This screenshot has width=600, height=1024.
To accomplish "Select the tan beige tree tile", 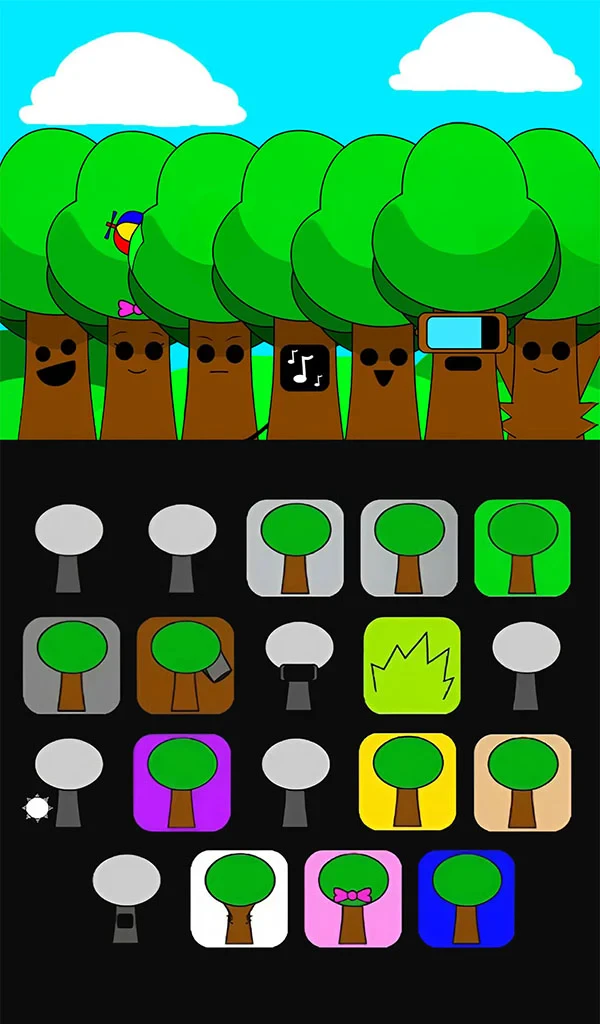I will [x=522, y=782].
